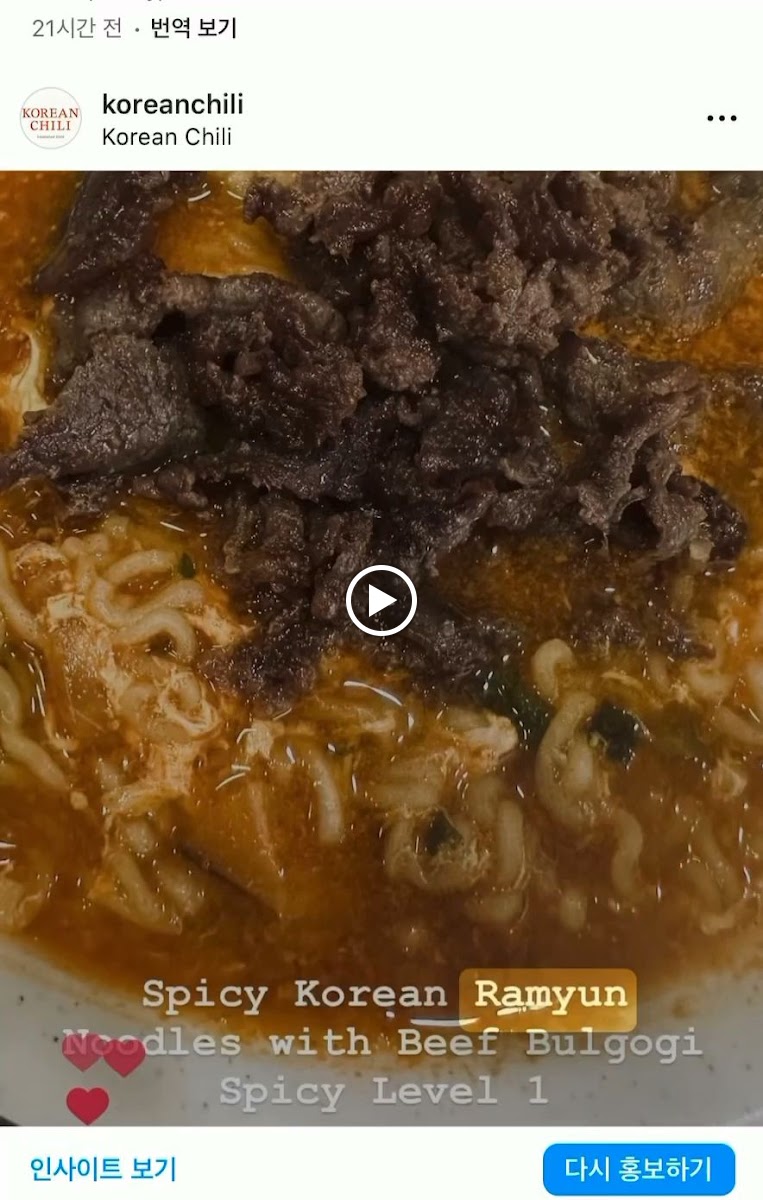Tap 번역 보기 to see translation
The image size is (763, 1200).
194,28
